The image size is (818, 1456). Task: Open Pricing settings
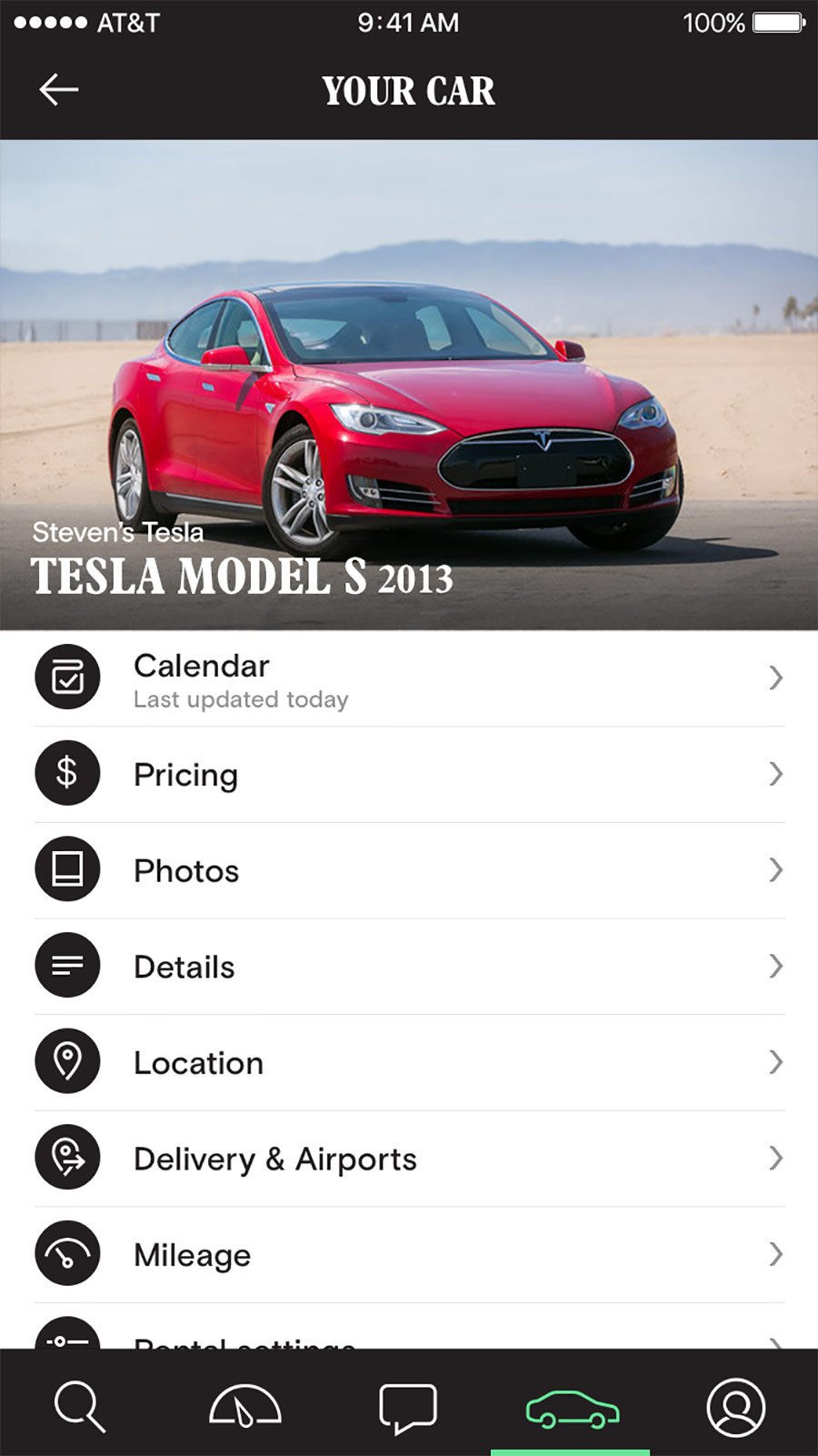tap(409, 775)
